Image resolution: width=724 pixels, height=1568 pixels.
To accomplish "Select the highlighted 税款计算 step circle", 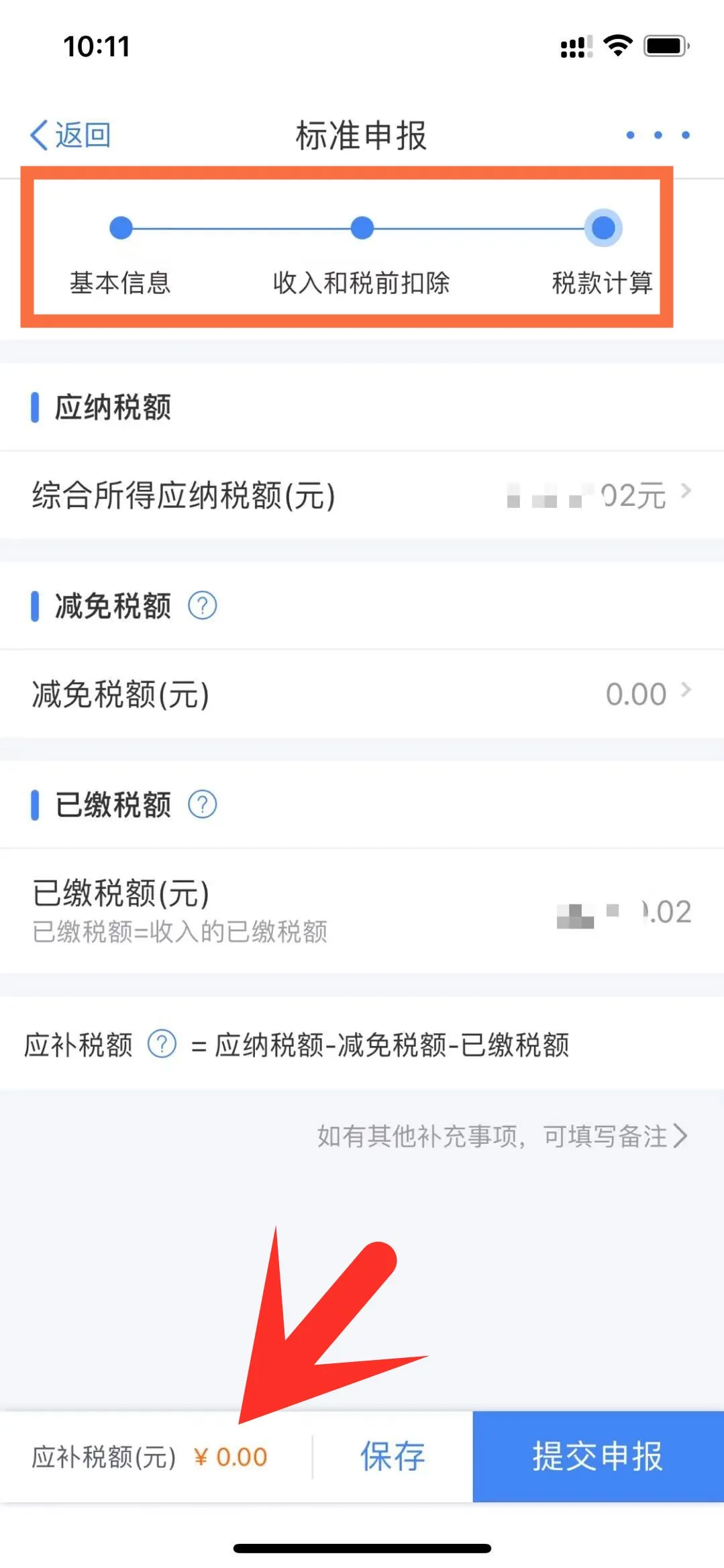I will click(x=603, y=227).
